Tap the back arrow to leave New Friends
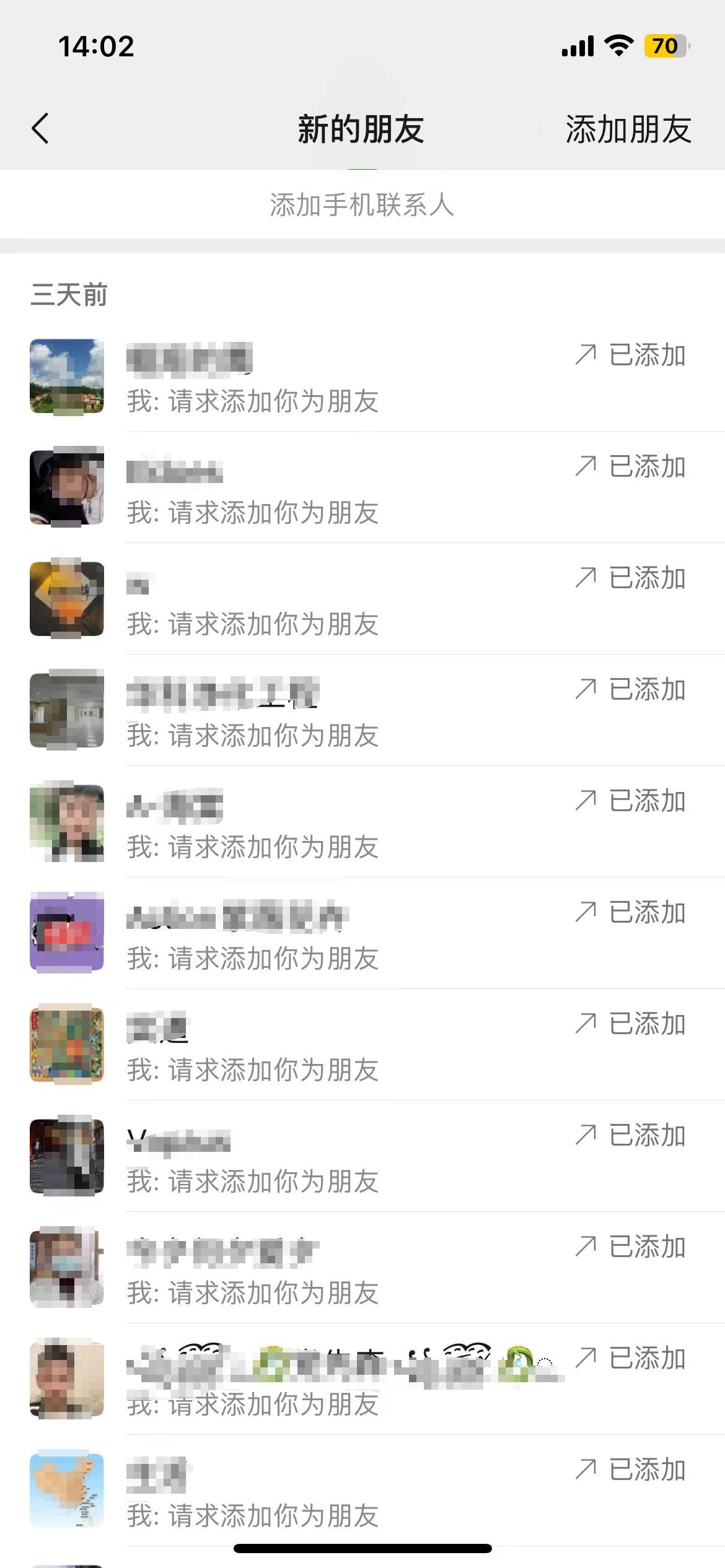This screenshot has width=725, height=1568. pyautogui.click(x=40, y=128)
